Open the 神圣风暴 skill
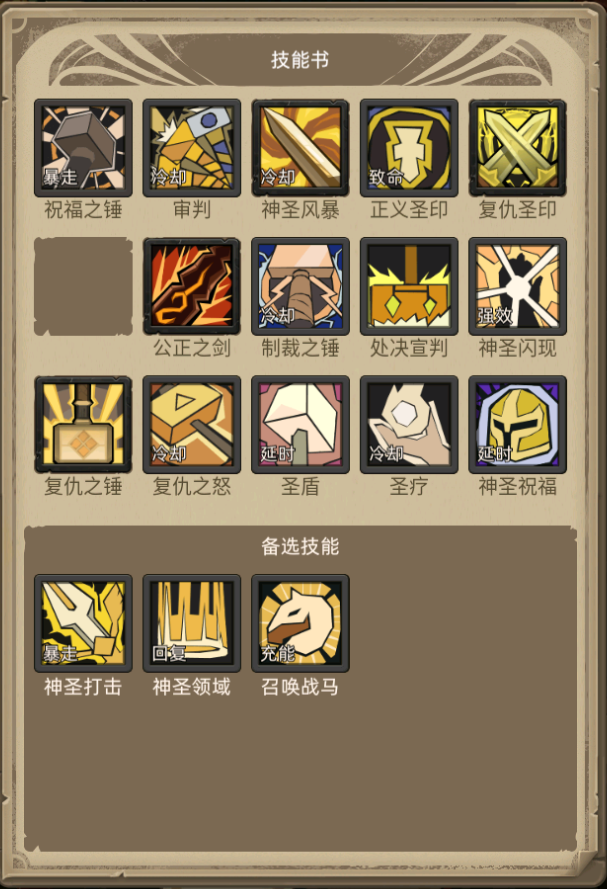This screenshot has width=607, height=889. point(300,148)
